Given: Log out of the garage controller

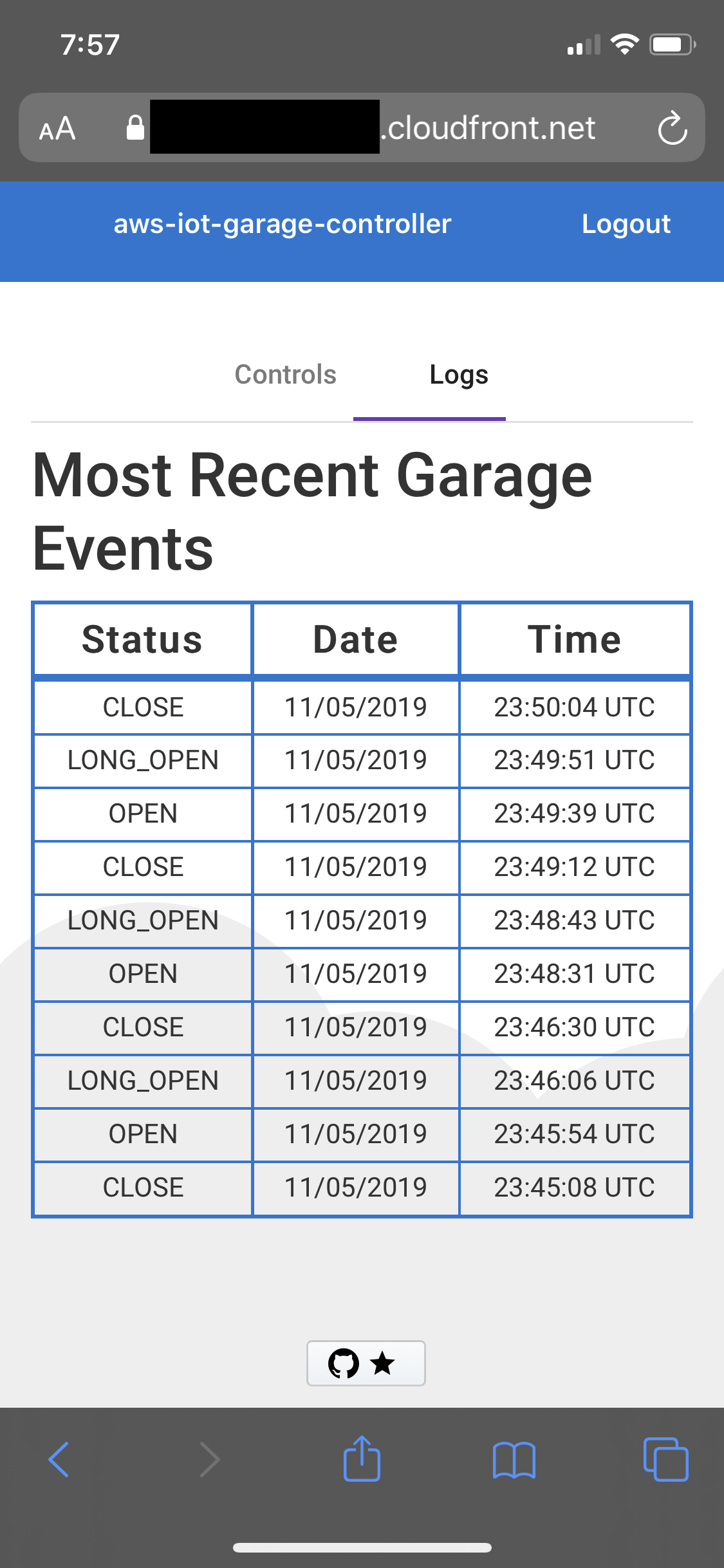Looking at the screenshot, I should point(626,224).
